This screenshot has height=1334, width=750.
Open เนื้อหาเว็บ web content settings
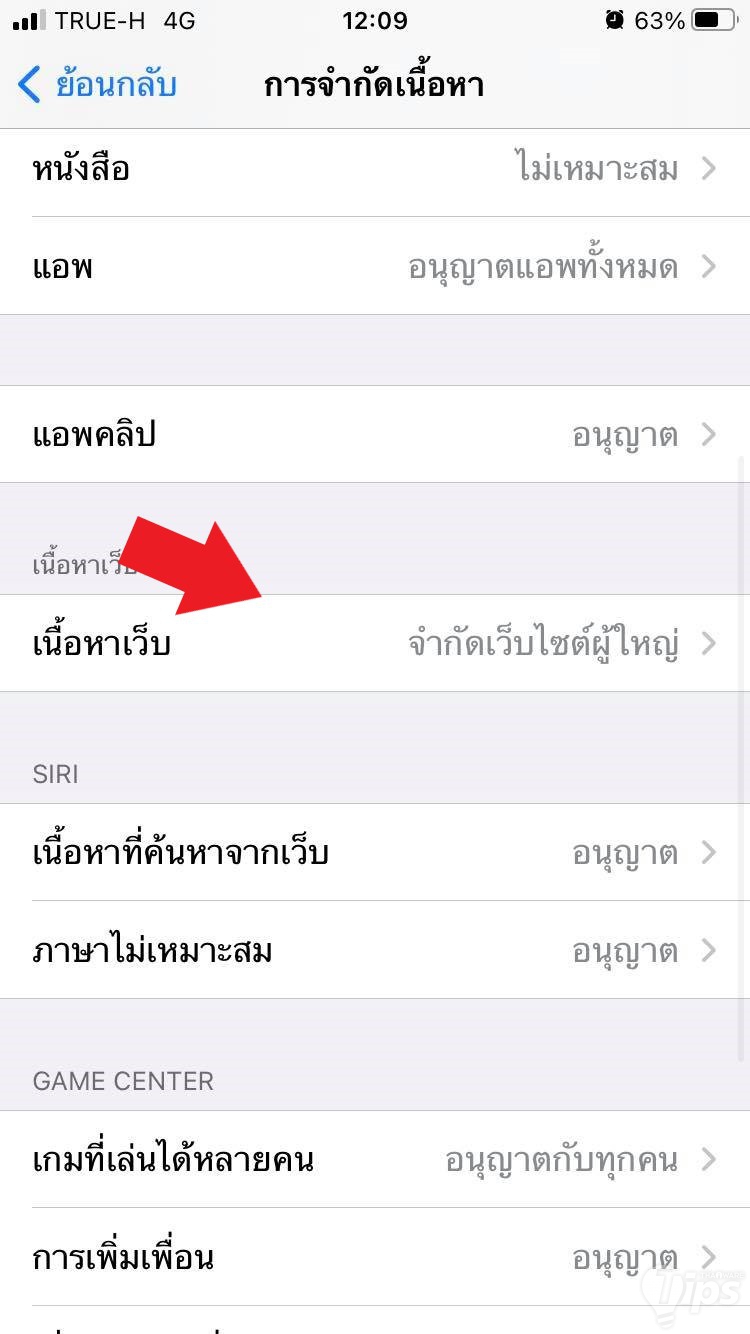(375, 643)
